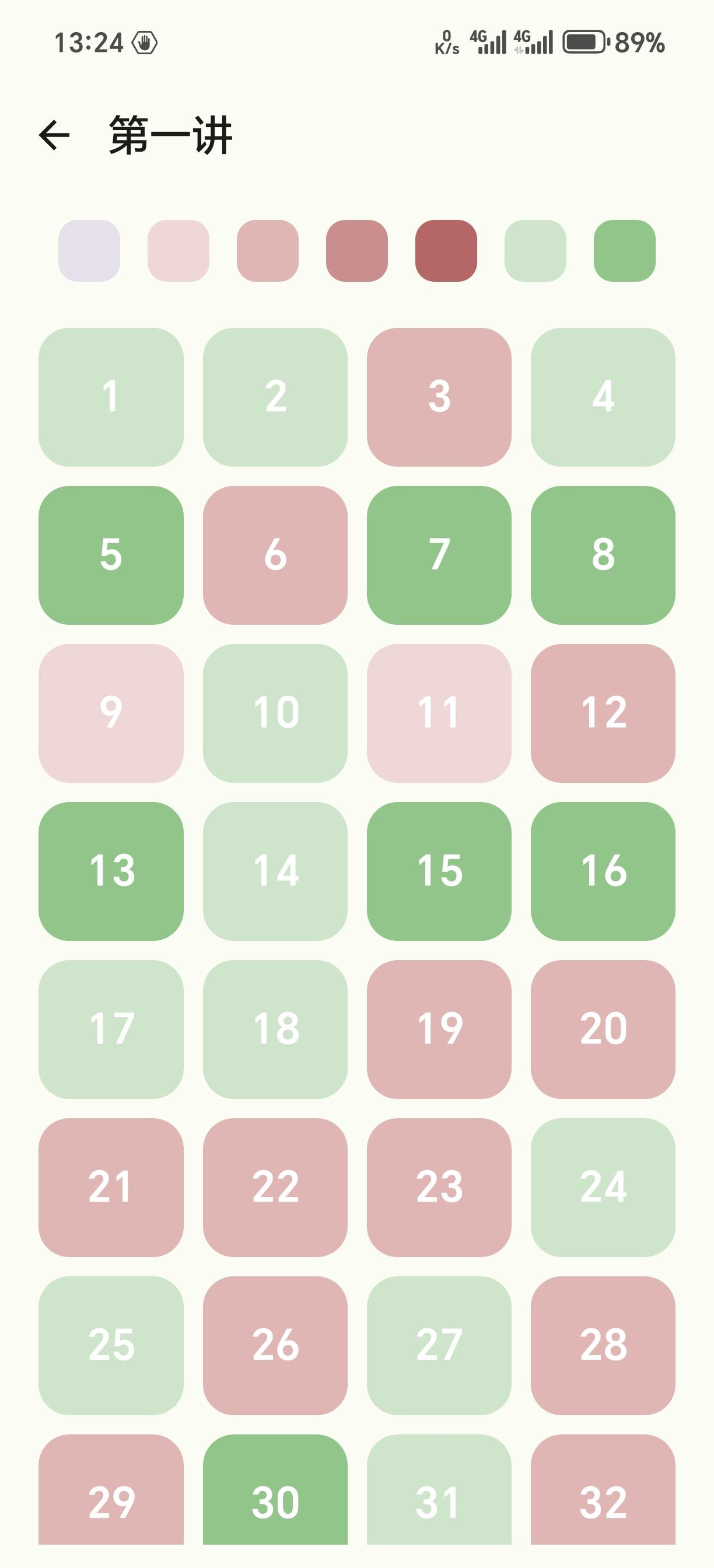Go back using the arrow beside 第一讲

tap(54, 135)
